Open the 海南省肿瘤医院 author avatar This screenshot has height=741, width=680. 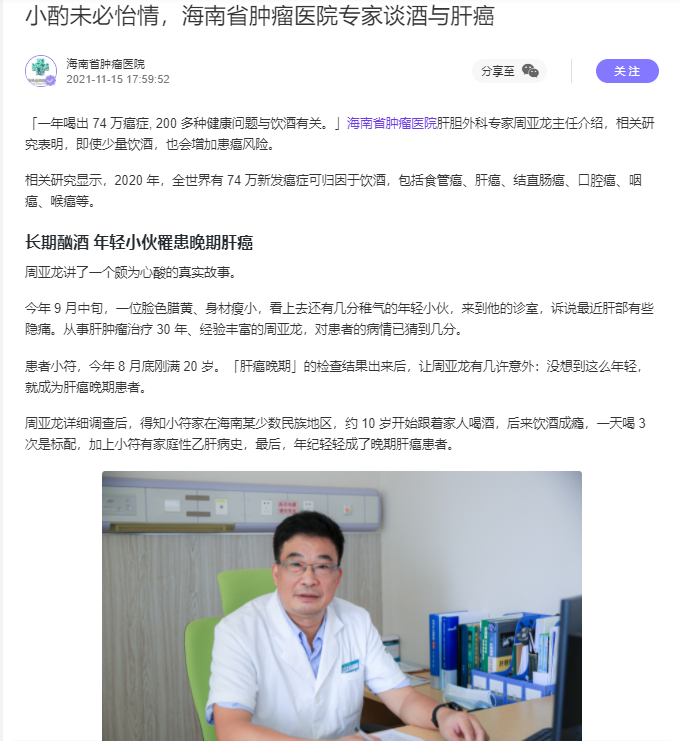click(41, 71)
